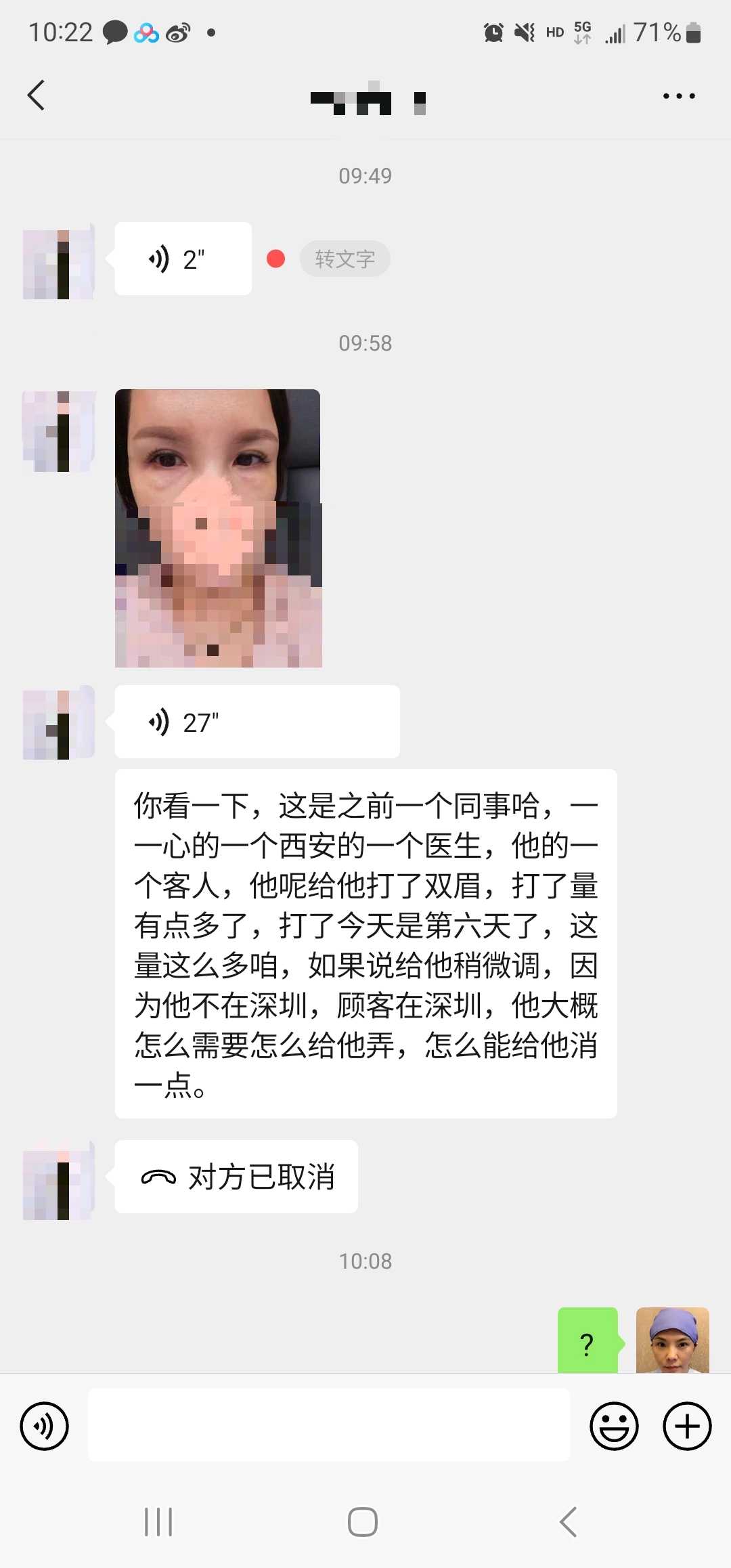Open contact avatar beside 27-second voice message

coord(59,722)
